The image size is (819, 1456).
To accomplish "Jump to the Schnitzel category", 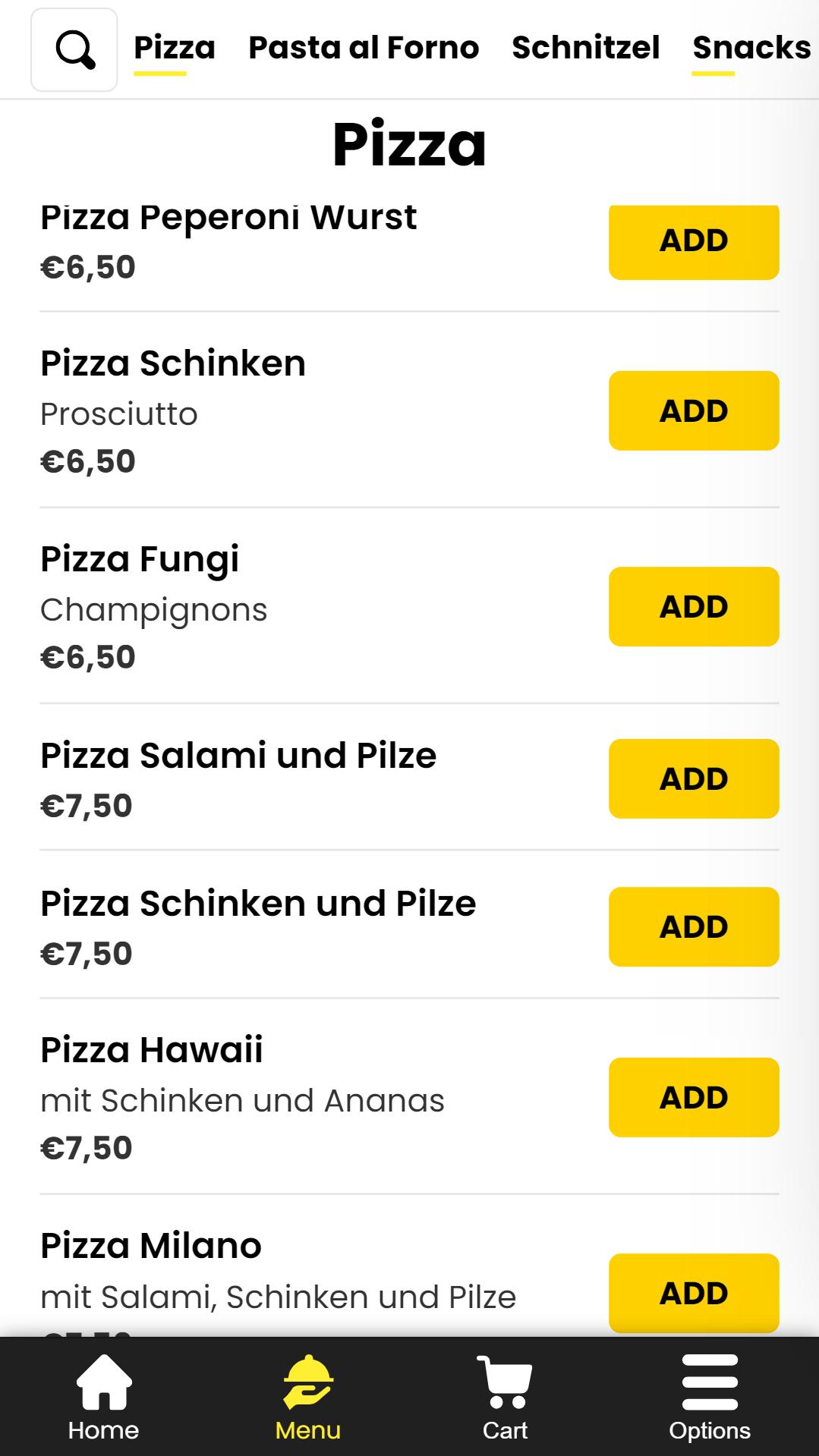I will point(585,48).
